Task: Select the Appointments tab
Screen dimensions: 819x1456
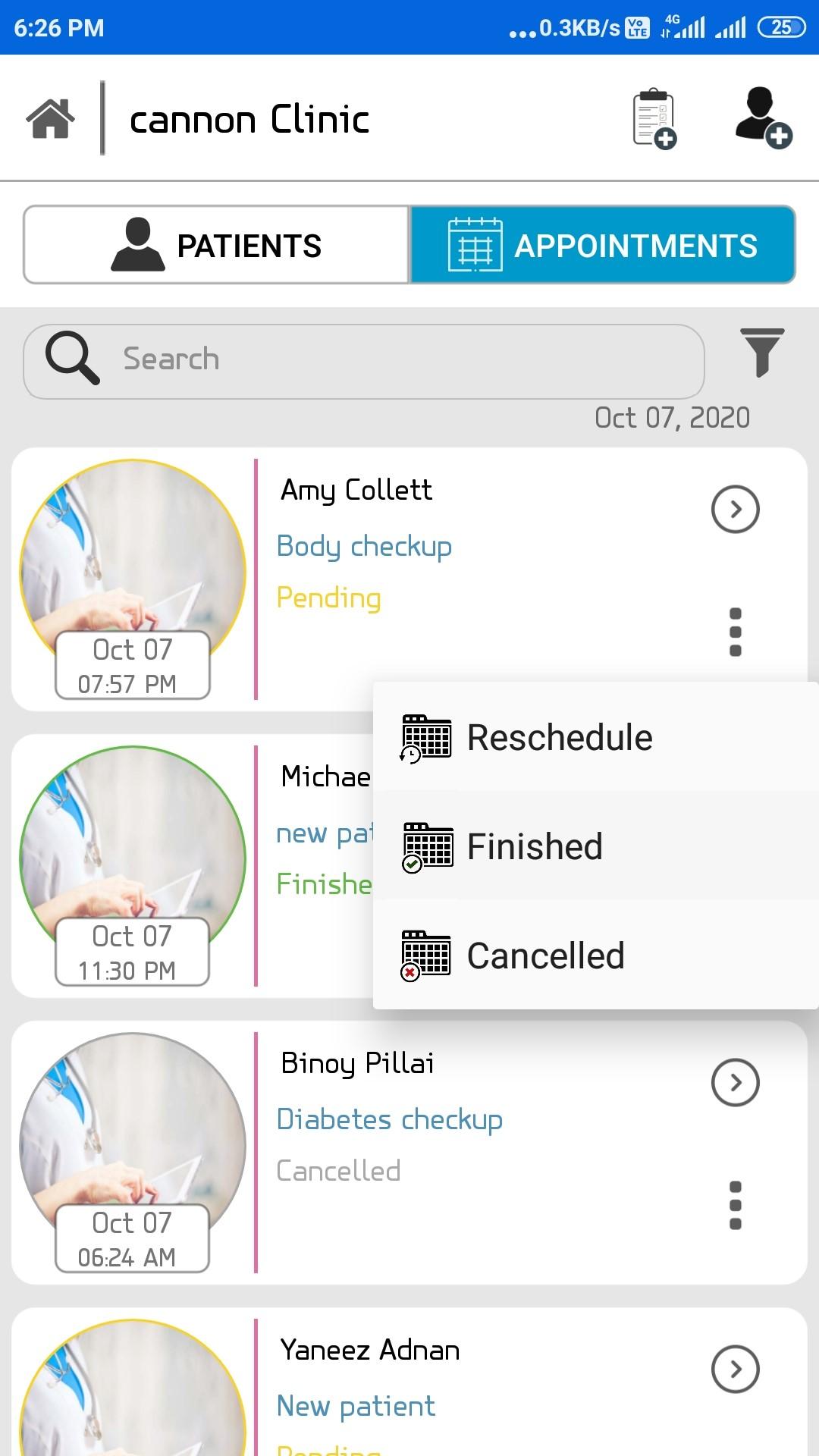Action: 603,245
